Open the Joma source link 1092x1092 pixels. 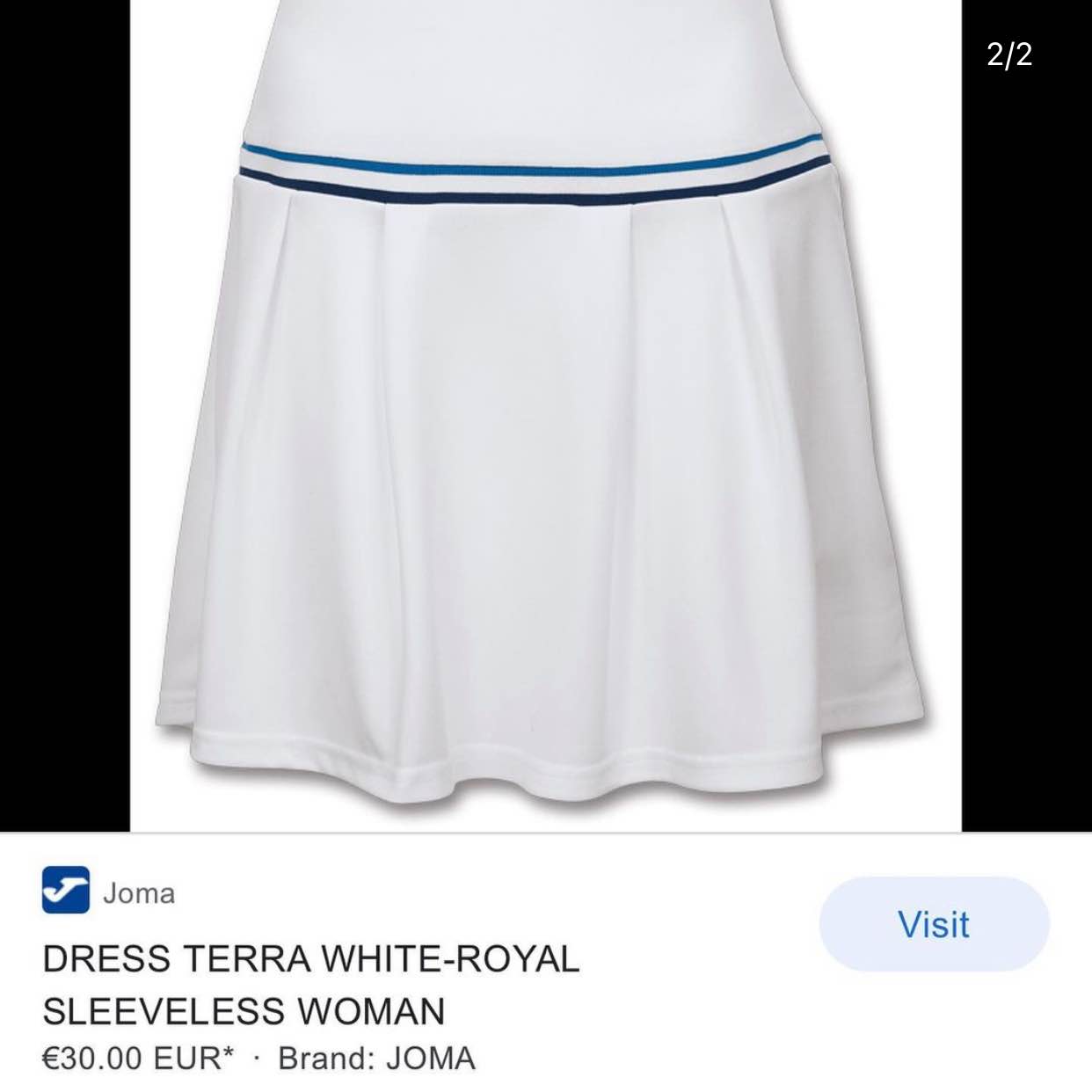point(138,893)
